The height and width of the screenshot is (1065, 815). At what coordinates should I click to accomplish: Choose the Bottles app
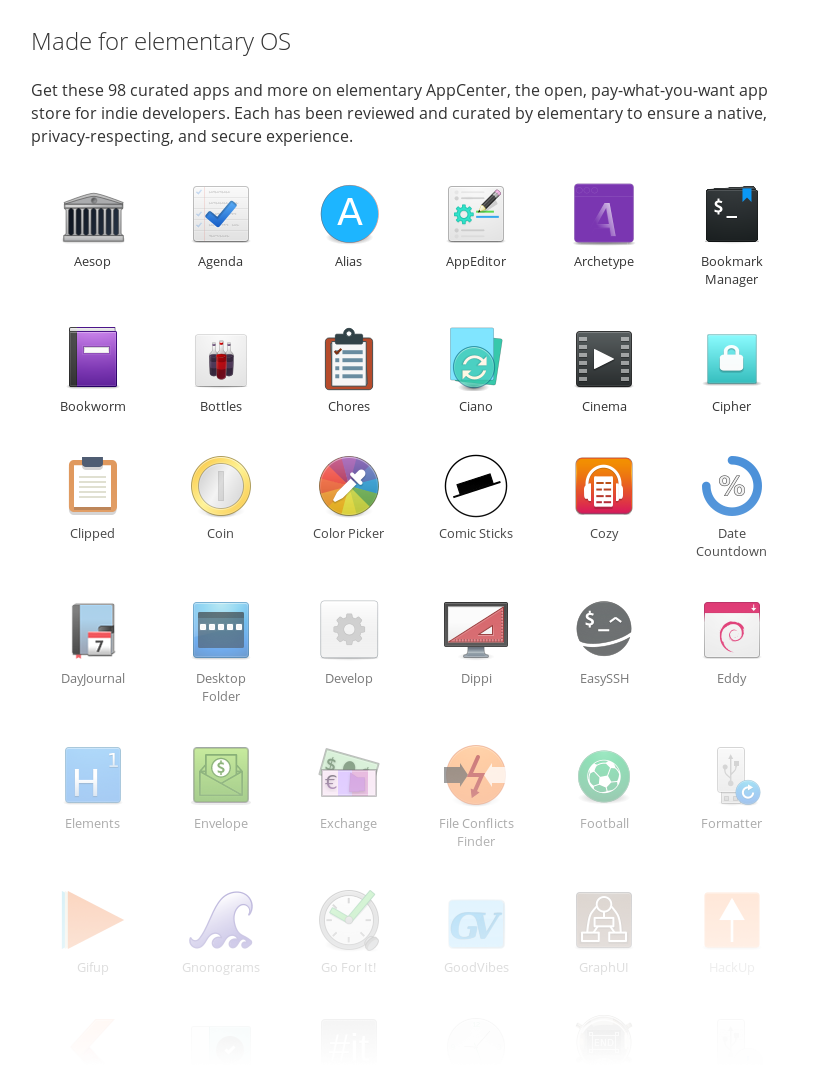click(221, 360)
